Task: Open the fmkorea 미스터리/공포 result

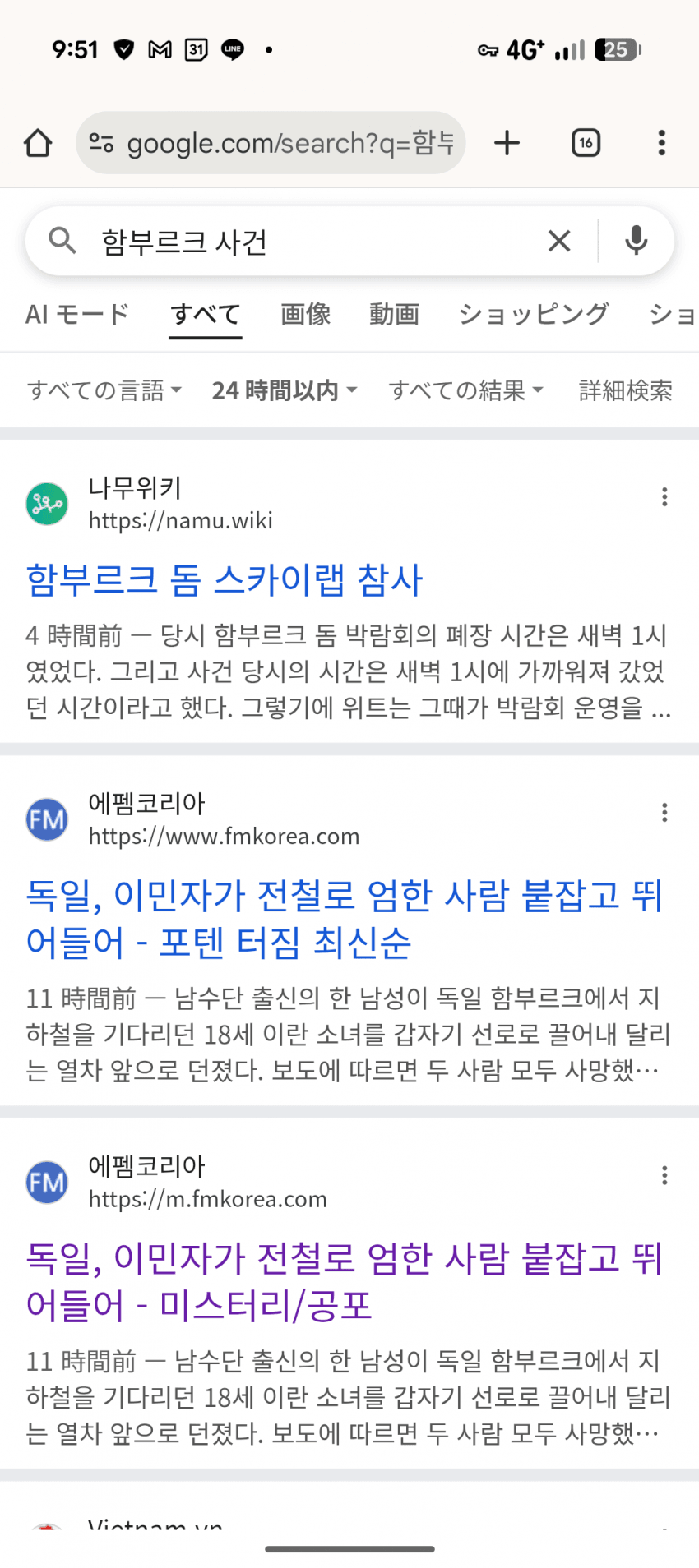Action: (x=344, y=1282)
